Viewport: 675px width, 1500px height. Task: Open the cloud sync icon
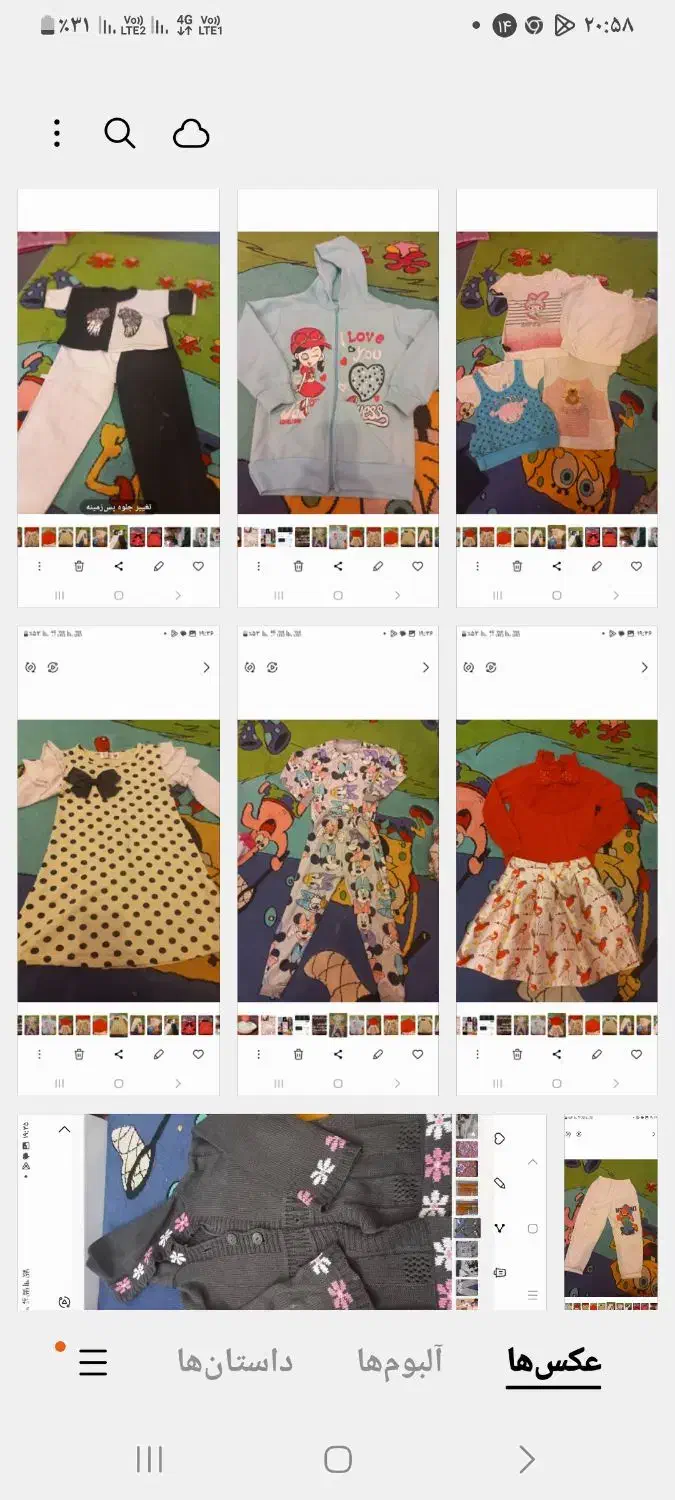pyautogui.click(x=191, y=133)
